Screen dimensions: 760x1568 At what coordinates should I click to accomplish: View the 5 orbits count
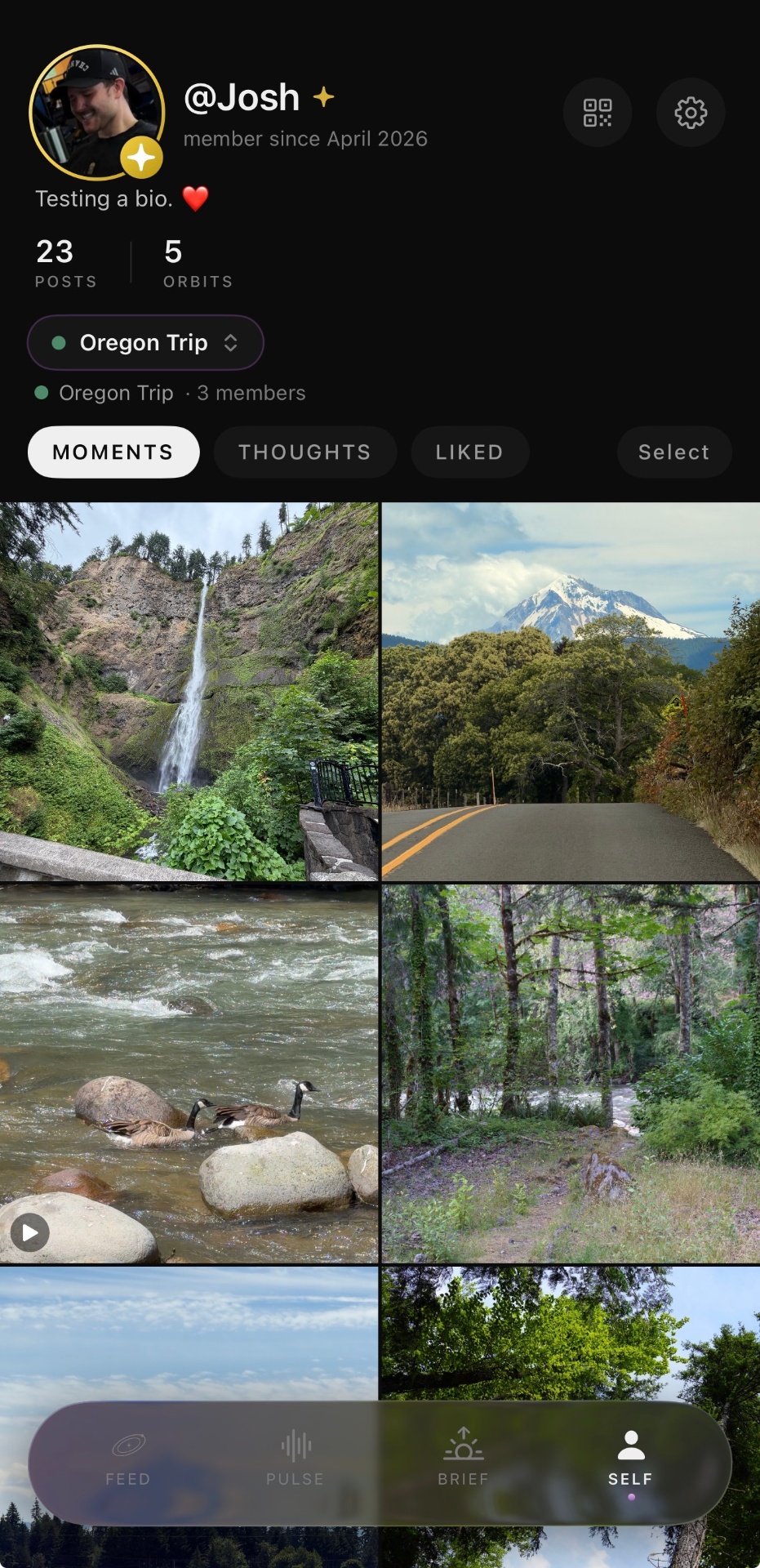(198, 263)
